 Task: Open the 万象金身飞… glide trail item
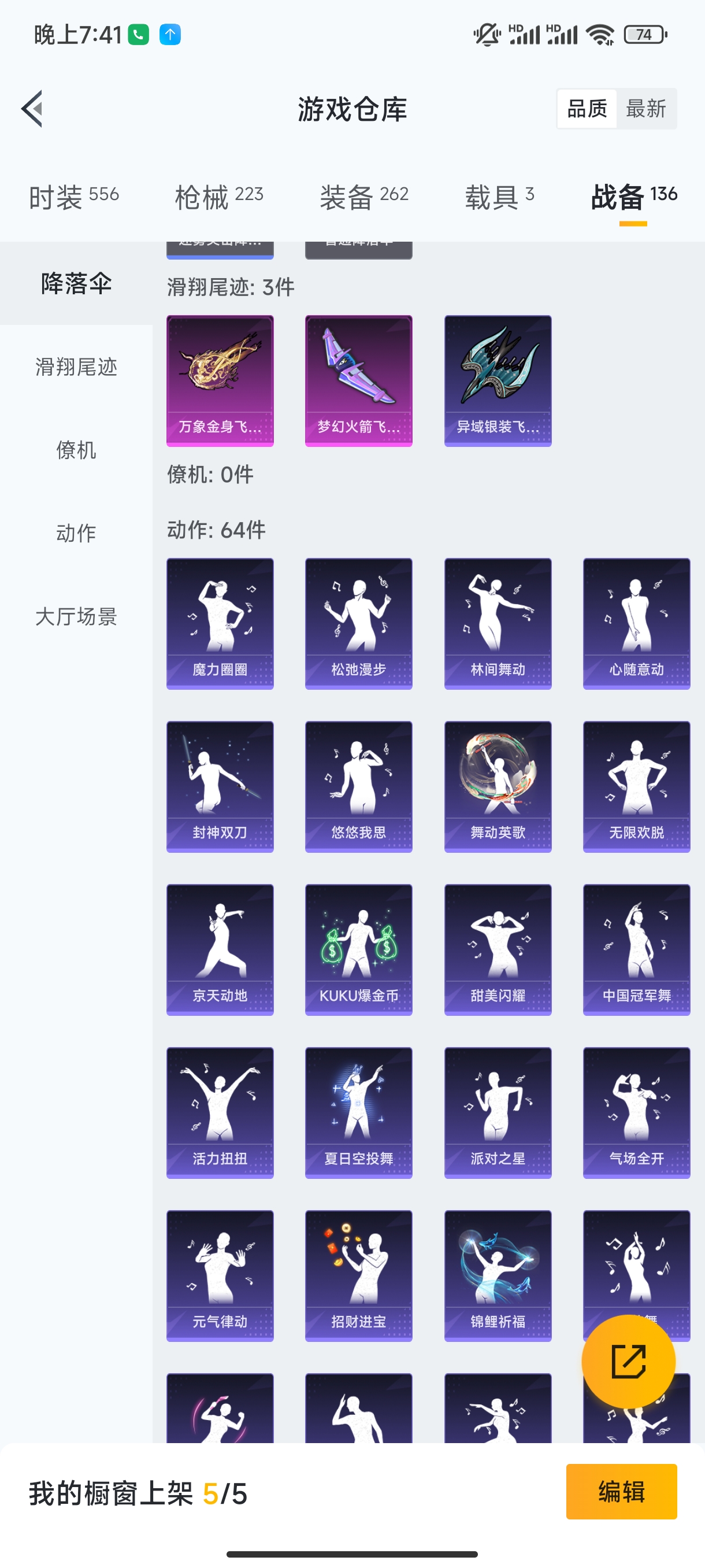click(x=220, y=380)
